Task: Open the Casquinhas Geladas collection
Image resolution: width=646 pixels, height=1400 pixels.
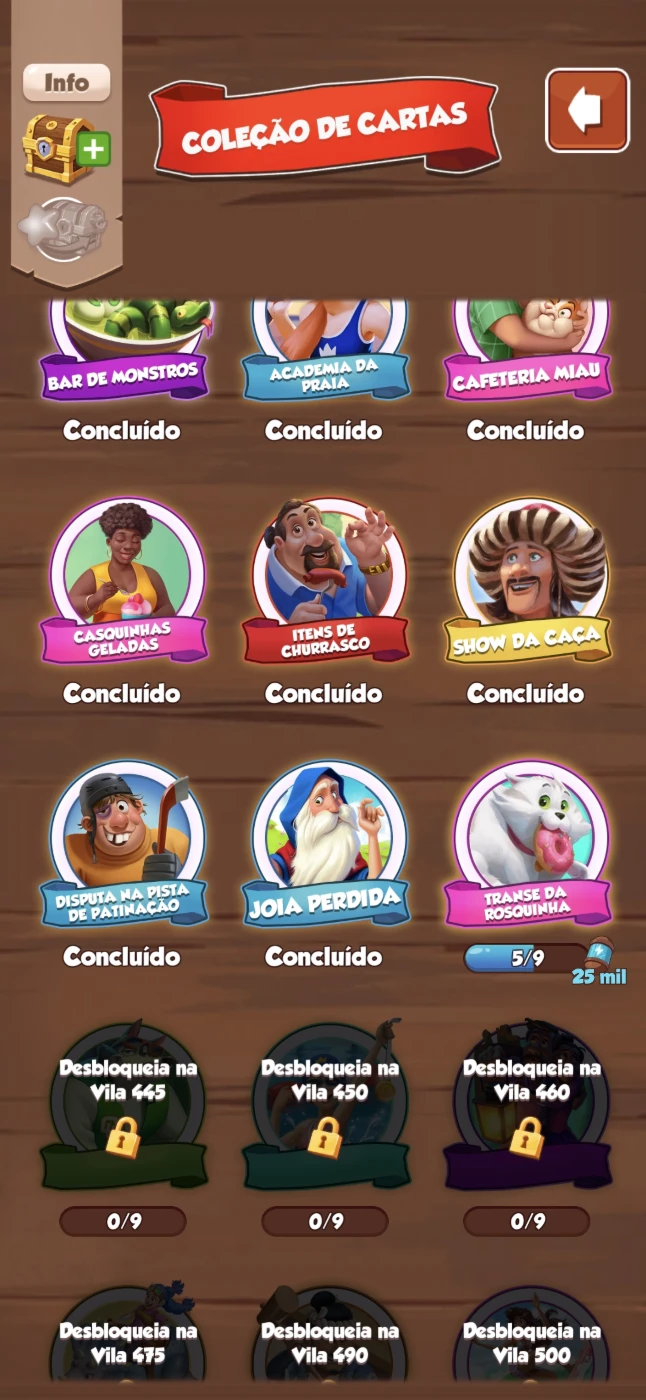Action: click(126, 582)
